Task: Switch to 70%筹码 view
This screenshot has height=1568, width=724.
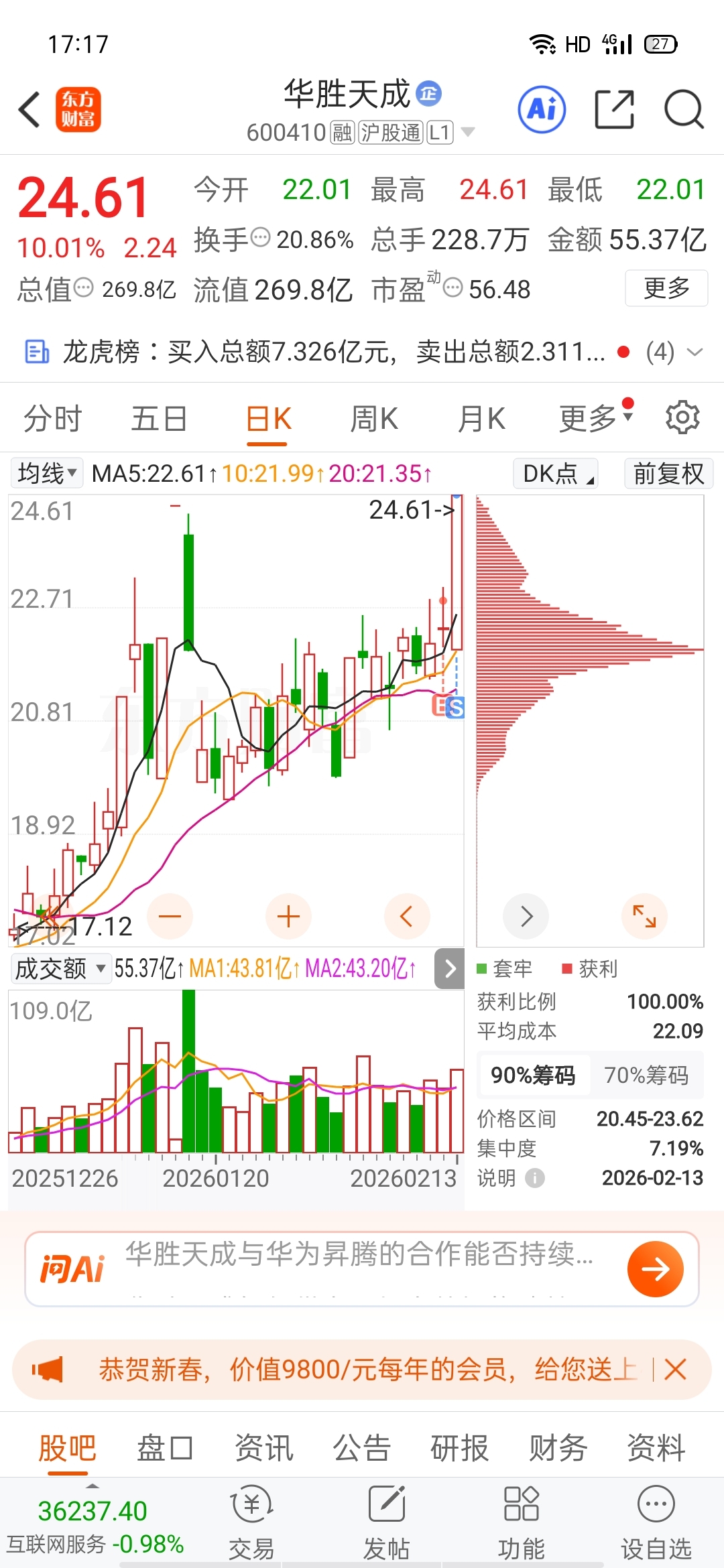Action: [646, 1075]
